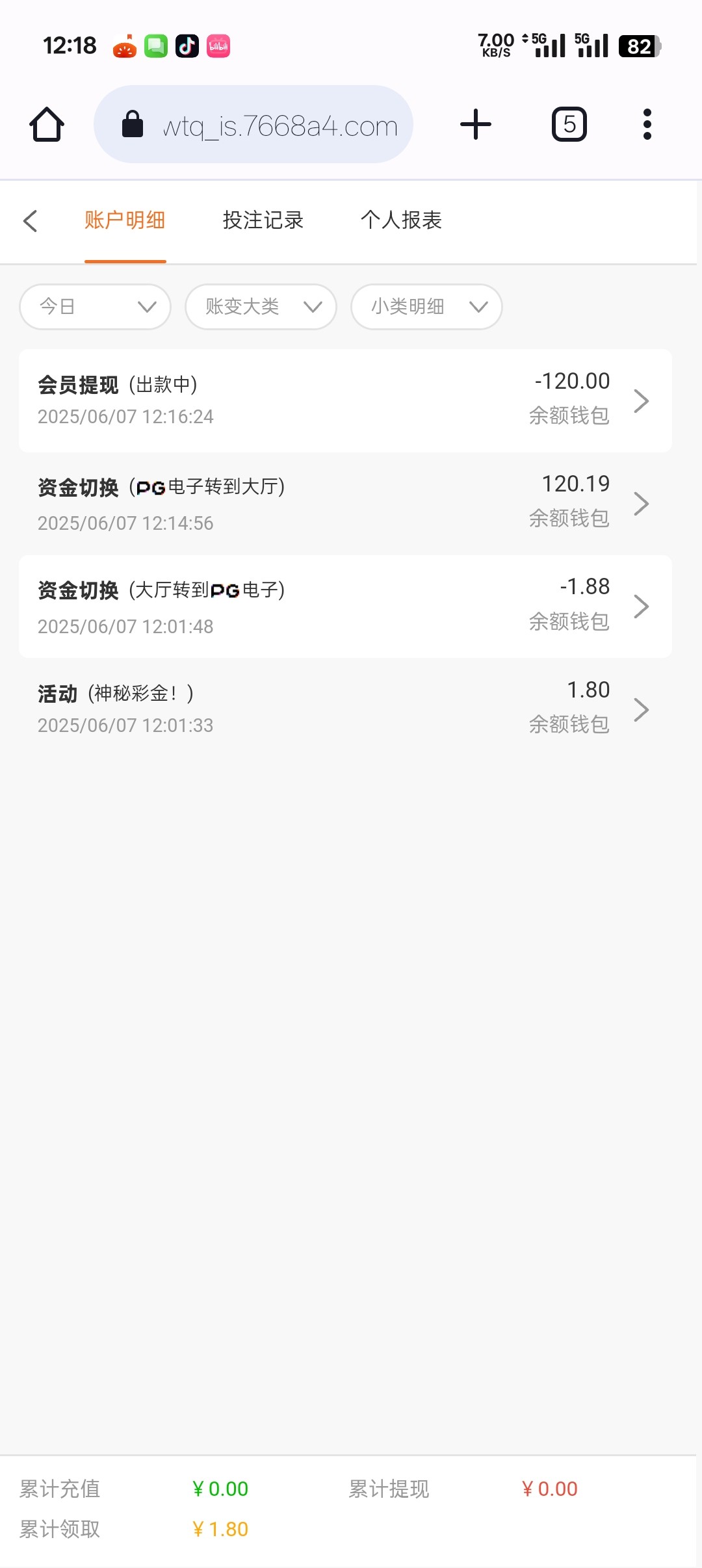
Task: Expand the 今日 date dropdown
Action: [96, 307]
